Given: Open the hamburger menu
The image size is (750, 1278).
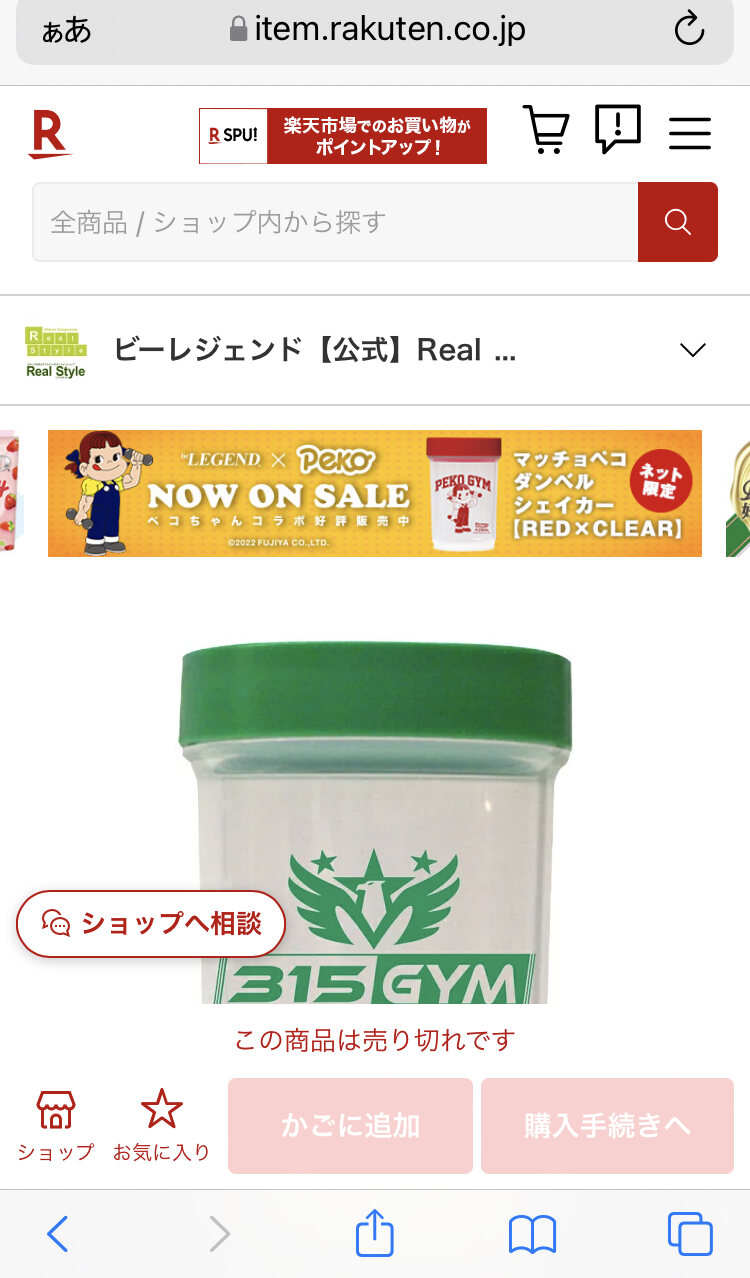Looking at the screenshot, I should tap(690, 133).
